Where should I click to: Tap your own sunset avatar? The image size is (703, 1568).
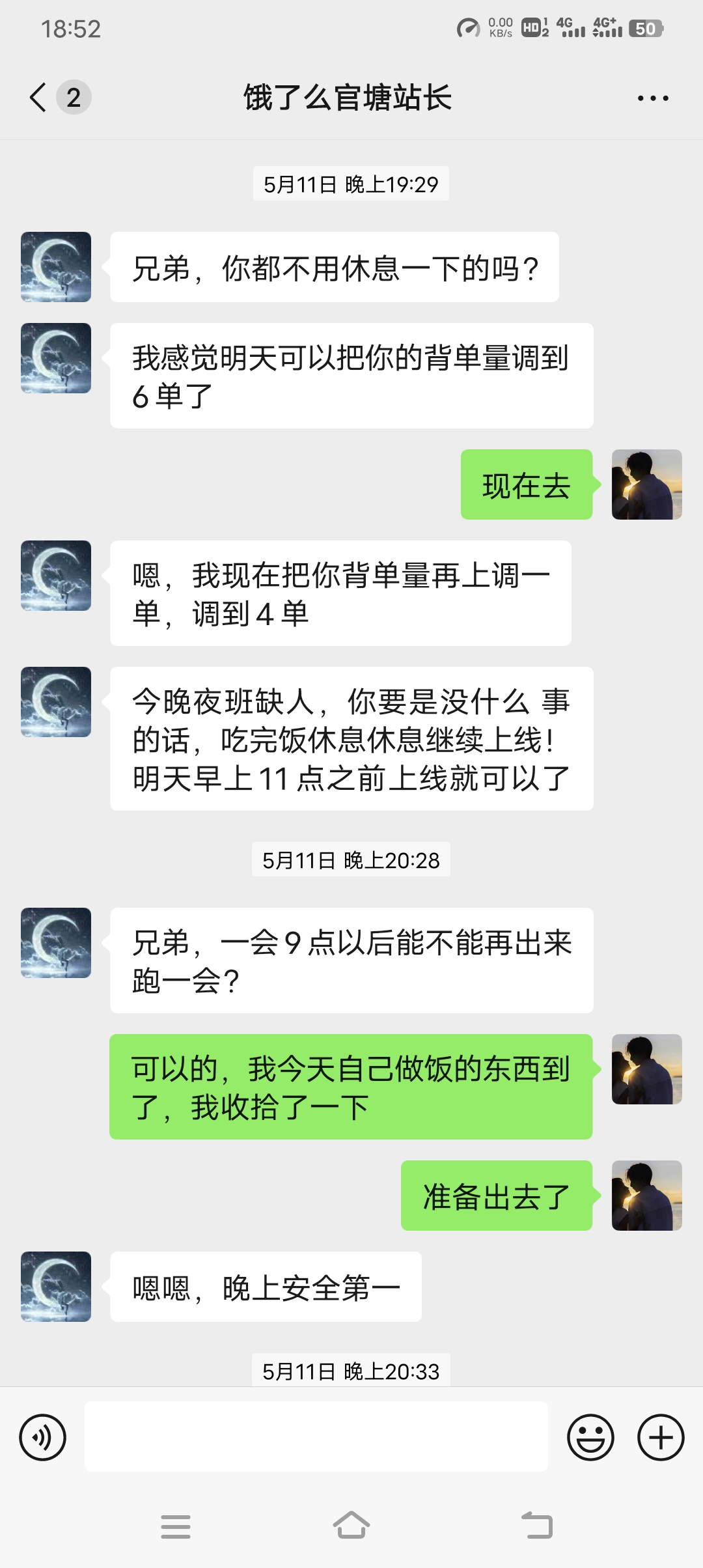click(x=646, y=485)
